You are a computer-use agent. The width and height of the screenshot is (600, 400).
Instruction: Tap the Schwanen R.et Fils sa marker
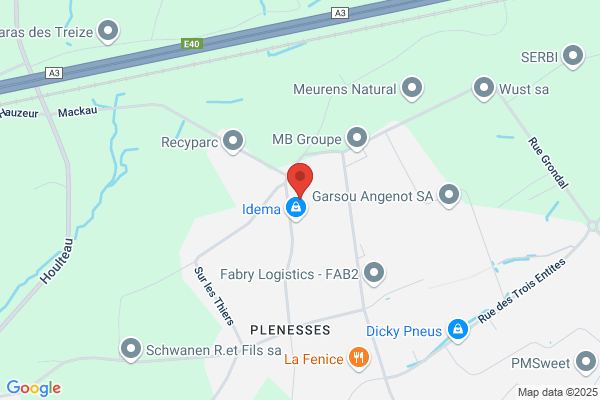[x=131, y=349]
